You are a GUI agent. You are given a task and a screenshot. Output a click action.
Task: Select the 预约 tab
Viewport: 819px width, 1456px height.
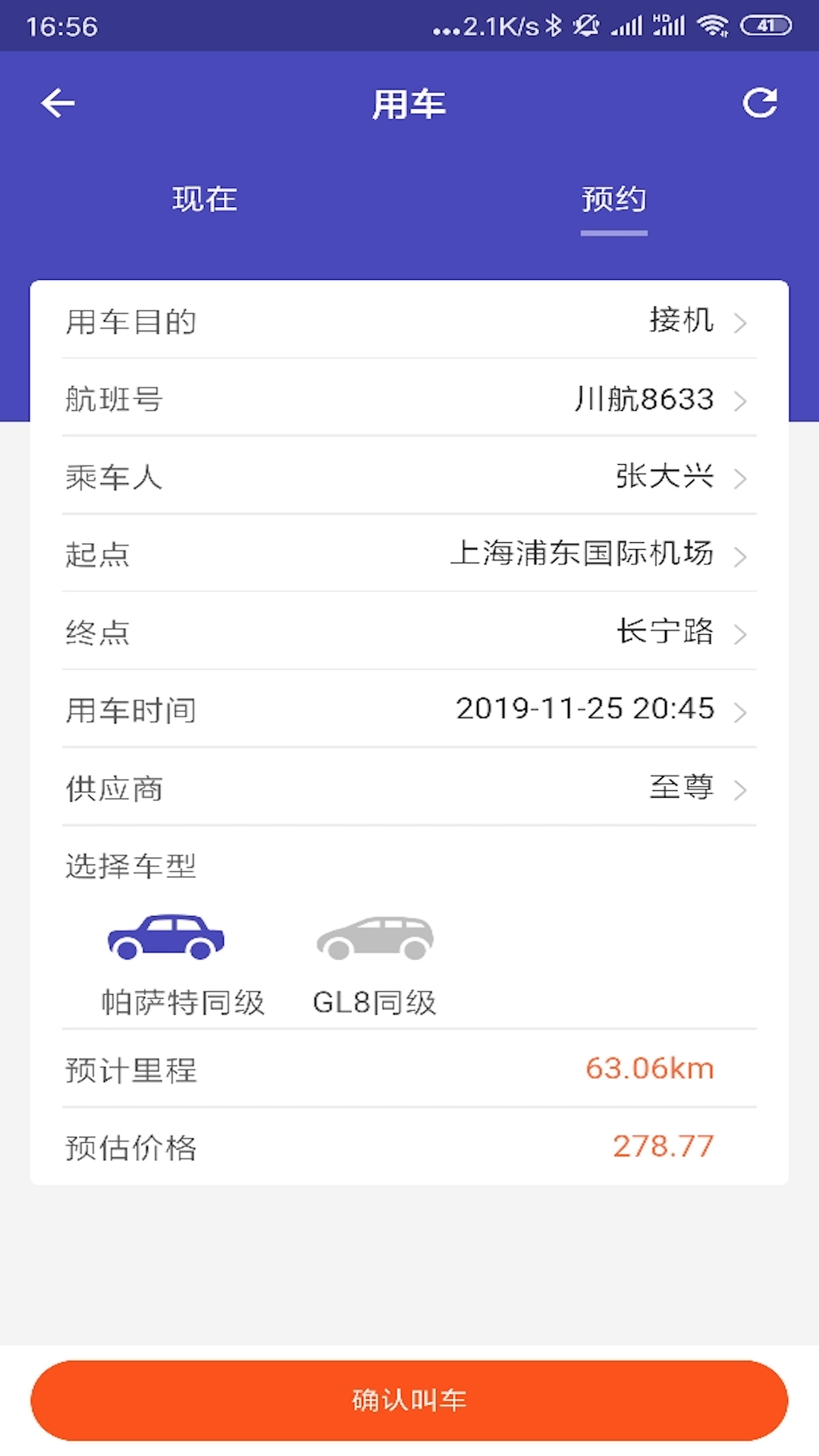[x=614, y=199]
